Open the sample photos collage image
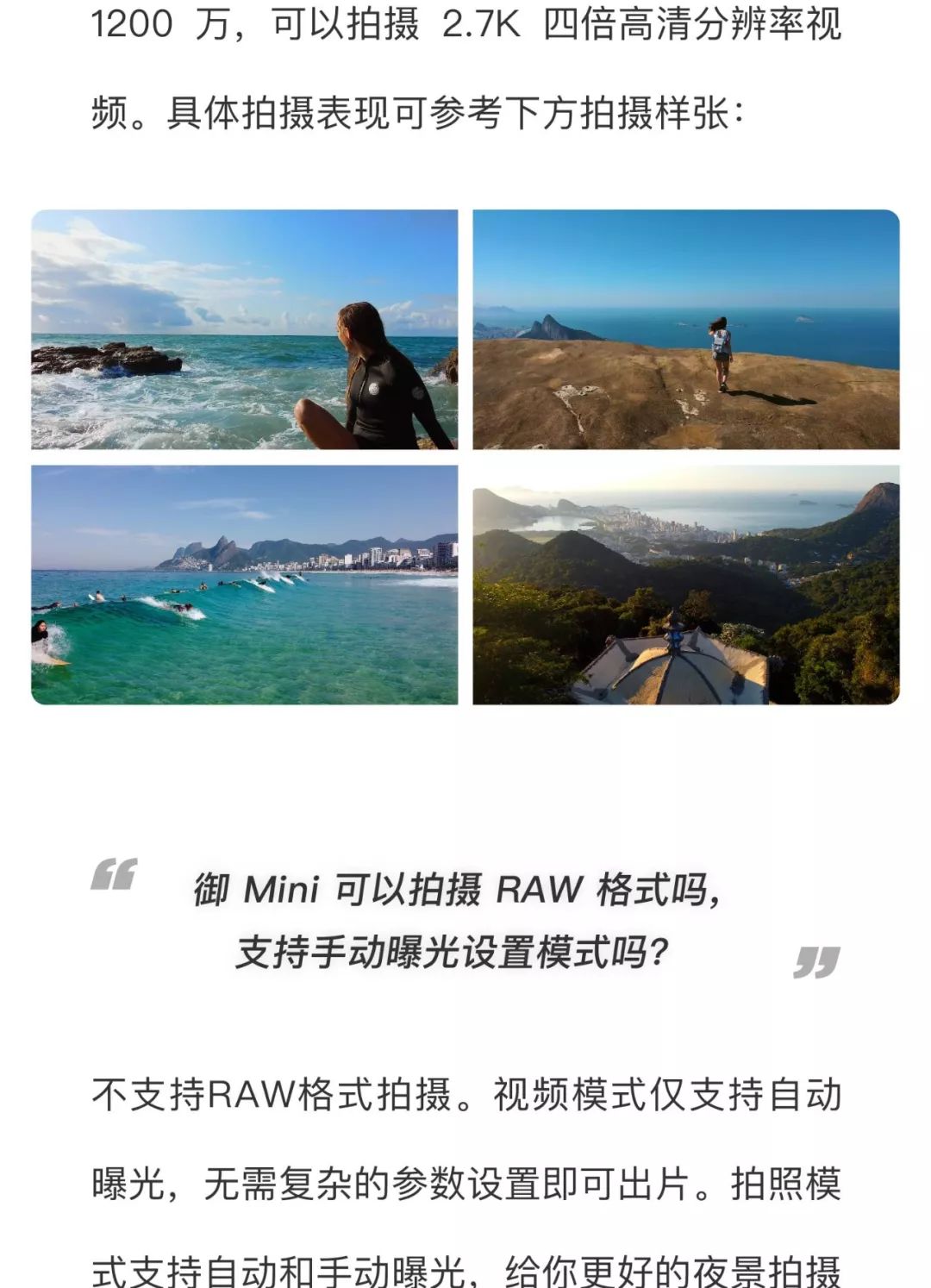Screen dimensions: 931x1288 click(465, 457)
